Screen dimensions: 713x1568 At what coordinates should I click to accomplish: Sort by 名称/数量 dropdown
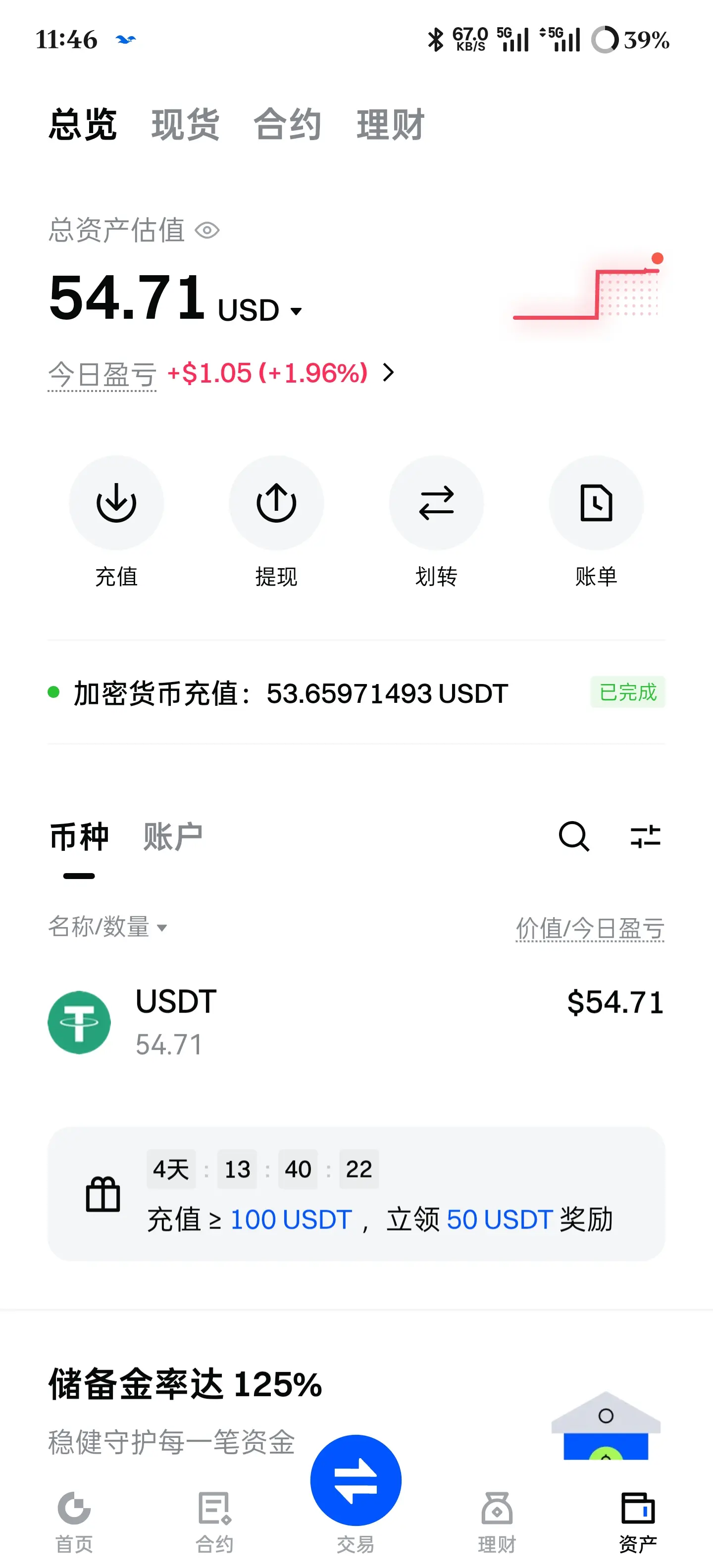(x=108, y=927)
